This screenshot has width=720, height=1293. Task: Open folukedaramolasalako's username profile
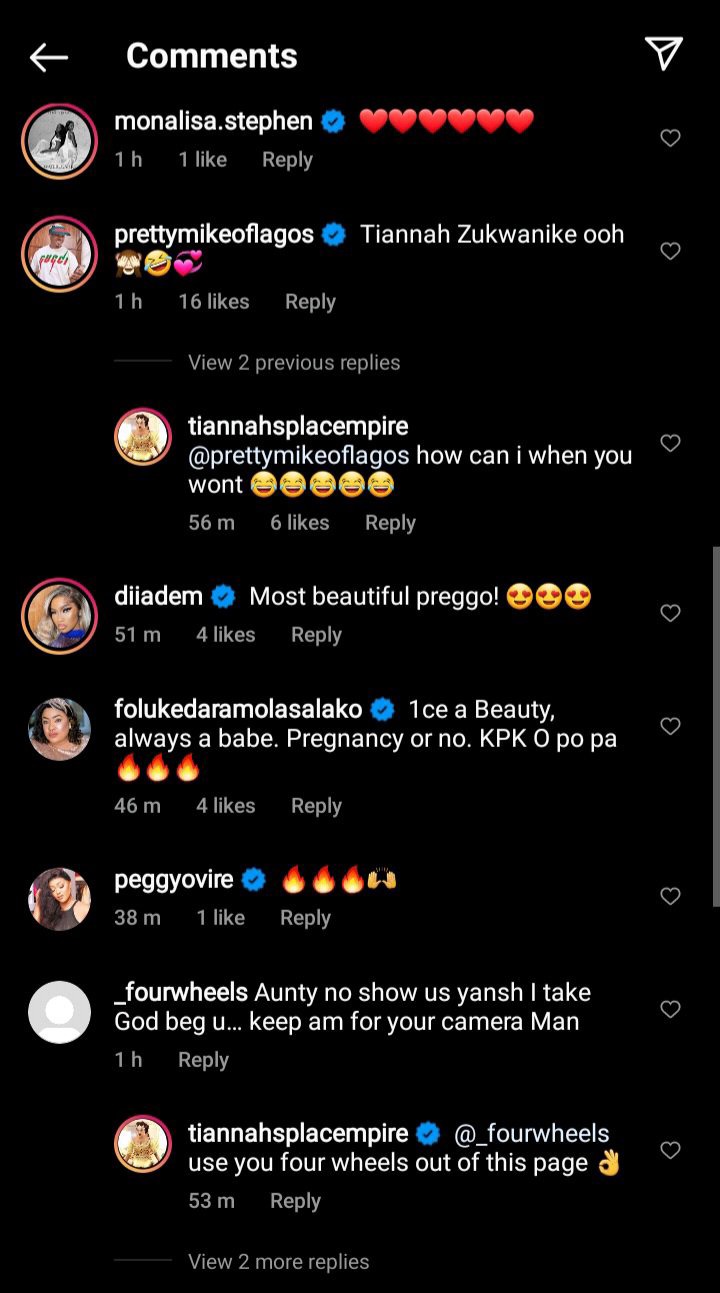coord(238,710)
